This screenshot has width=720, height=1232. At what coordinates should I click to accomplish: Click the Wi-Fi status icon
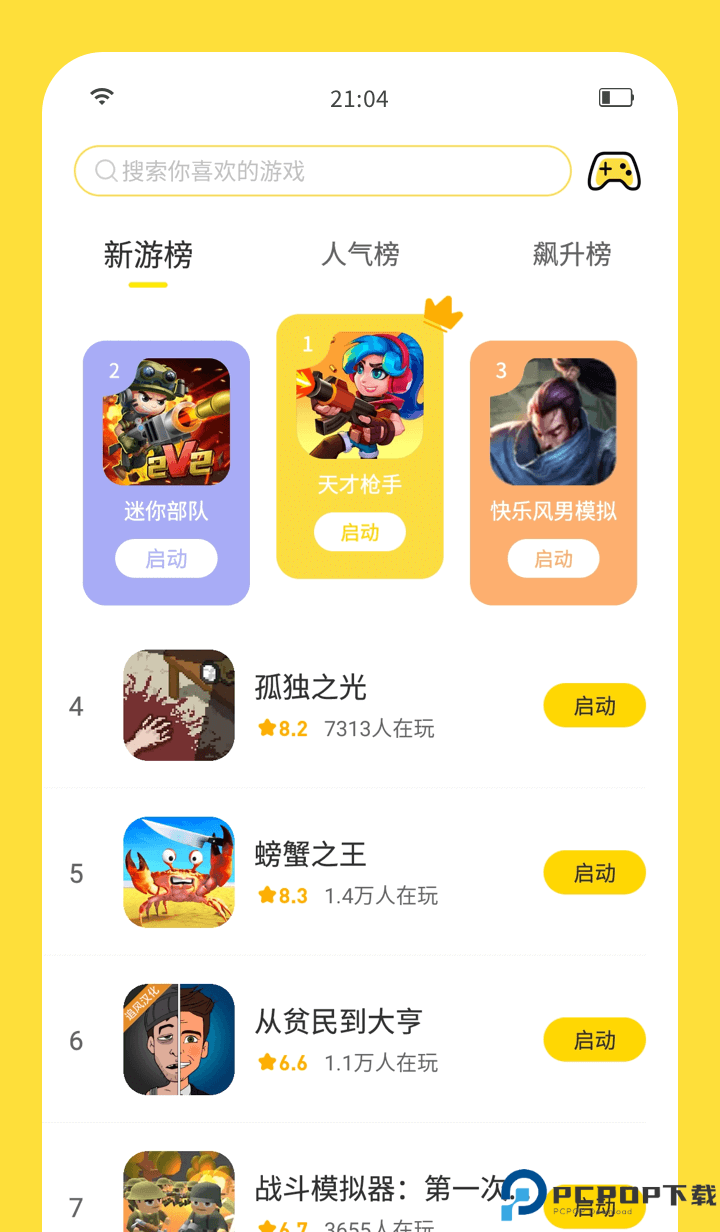tap(100, 94)
